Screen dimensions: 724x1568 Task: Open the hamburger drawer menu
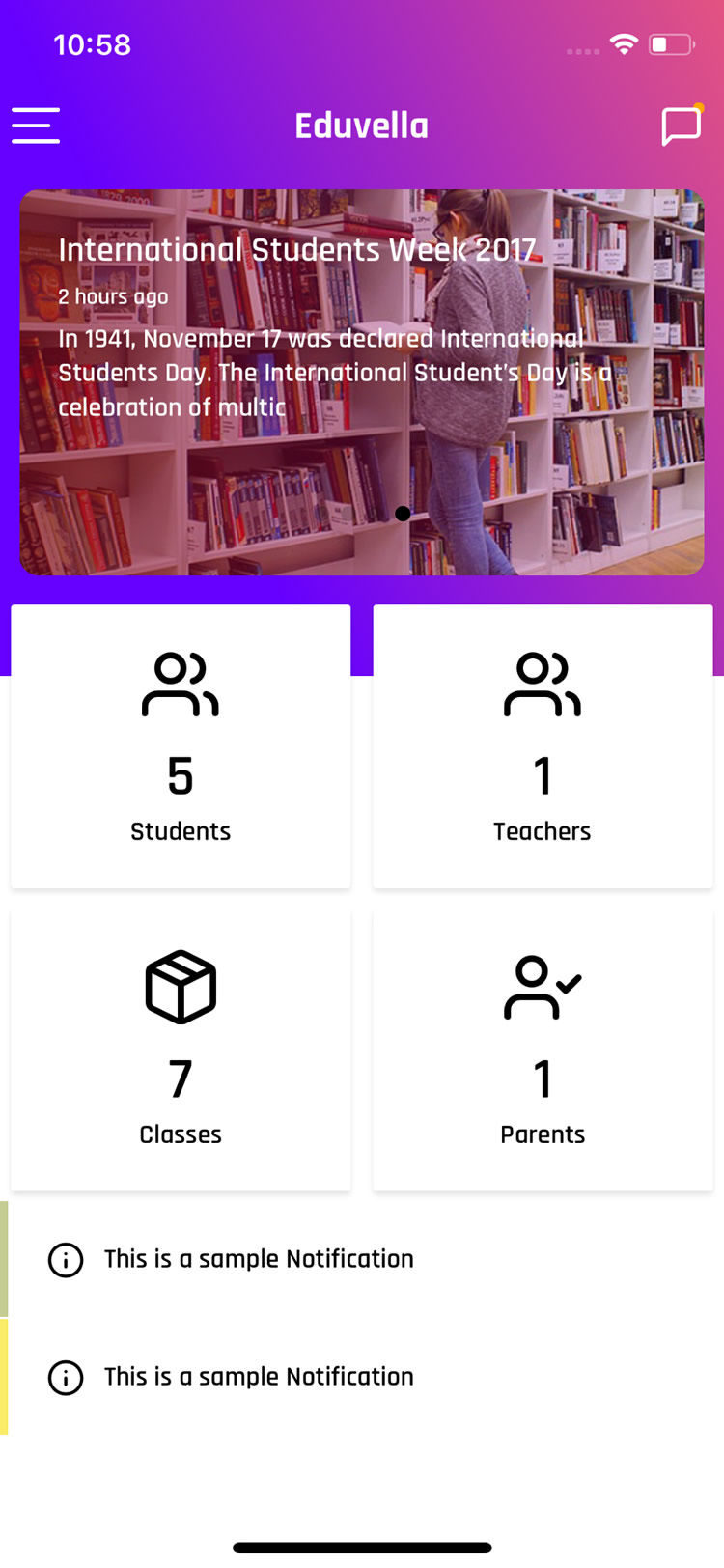click(36, 126)
